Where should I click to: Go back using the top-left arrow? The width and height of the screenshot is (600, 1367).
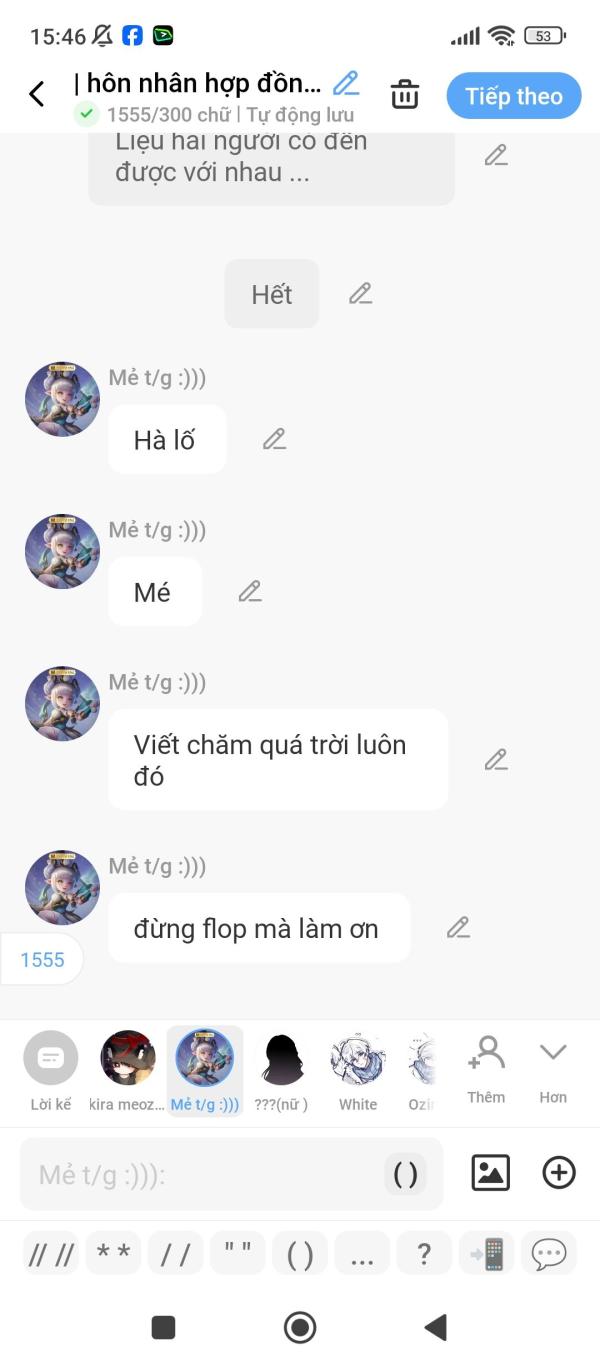point(37,95)
